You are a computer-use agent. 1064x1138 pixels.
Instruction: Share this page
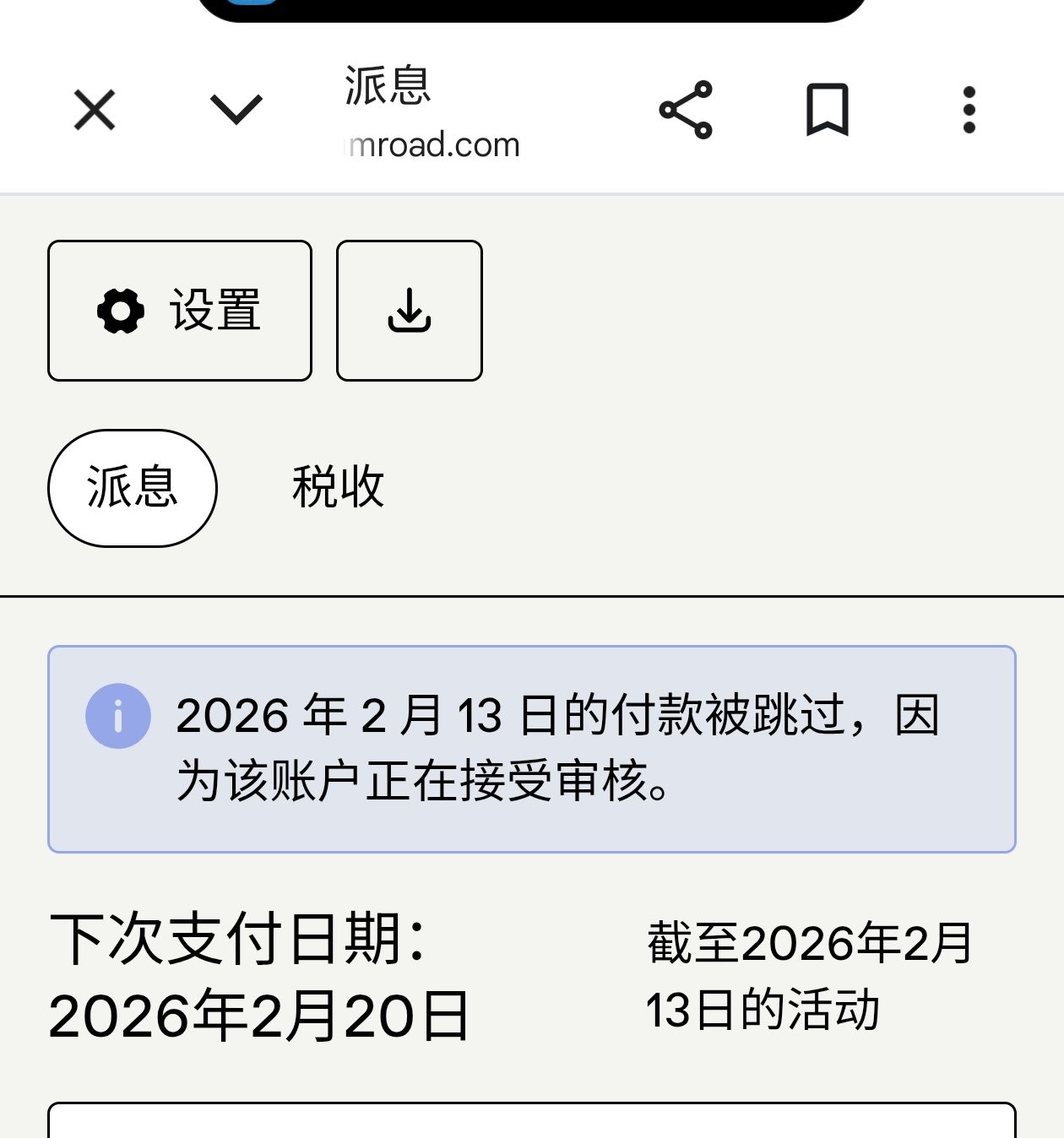pyautogui.click(x=686, y=110)
